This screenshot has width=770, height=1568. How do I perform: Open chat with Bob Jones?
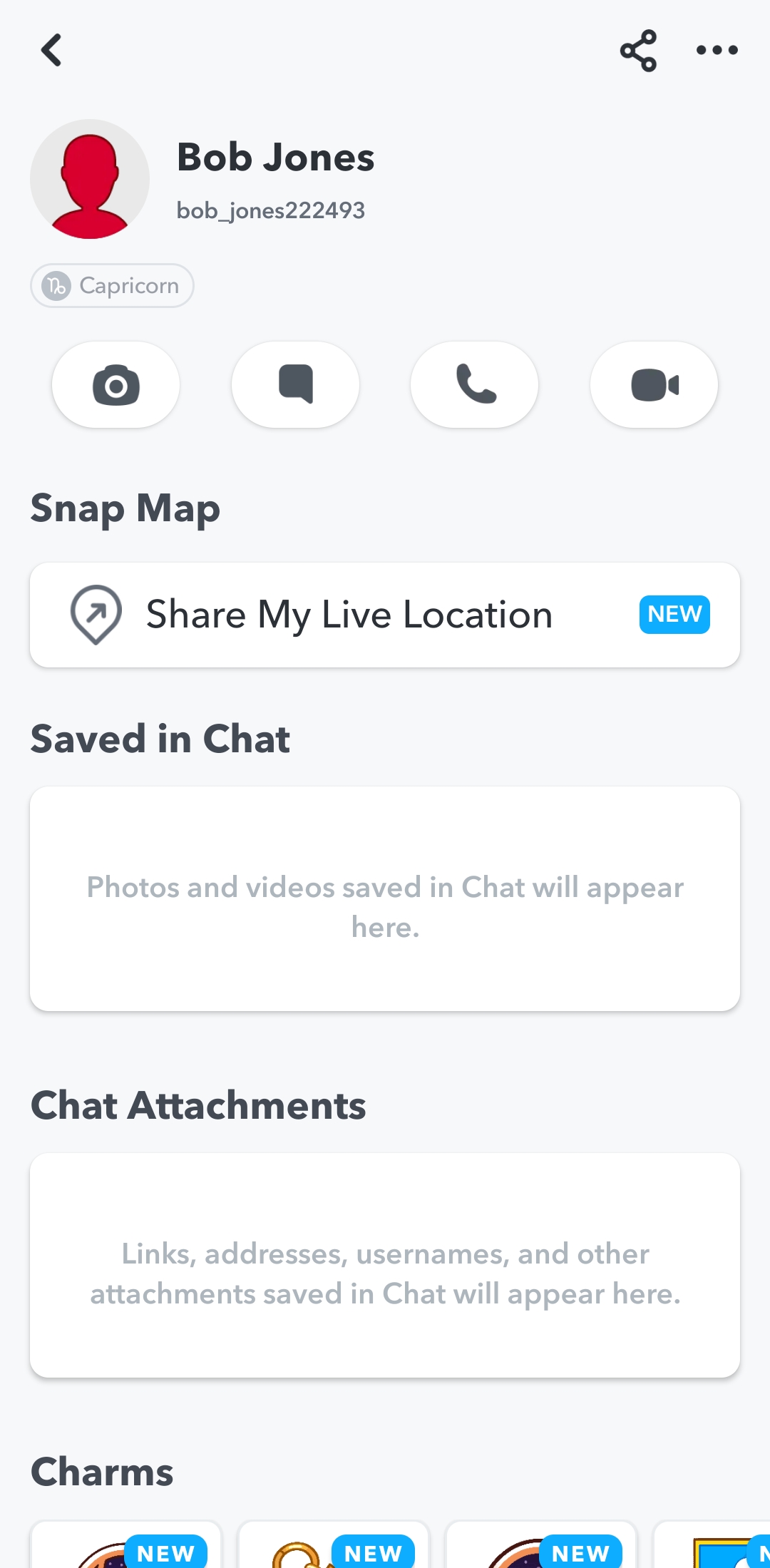tap(296, 385)
